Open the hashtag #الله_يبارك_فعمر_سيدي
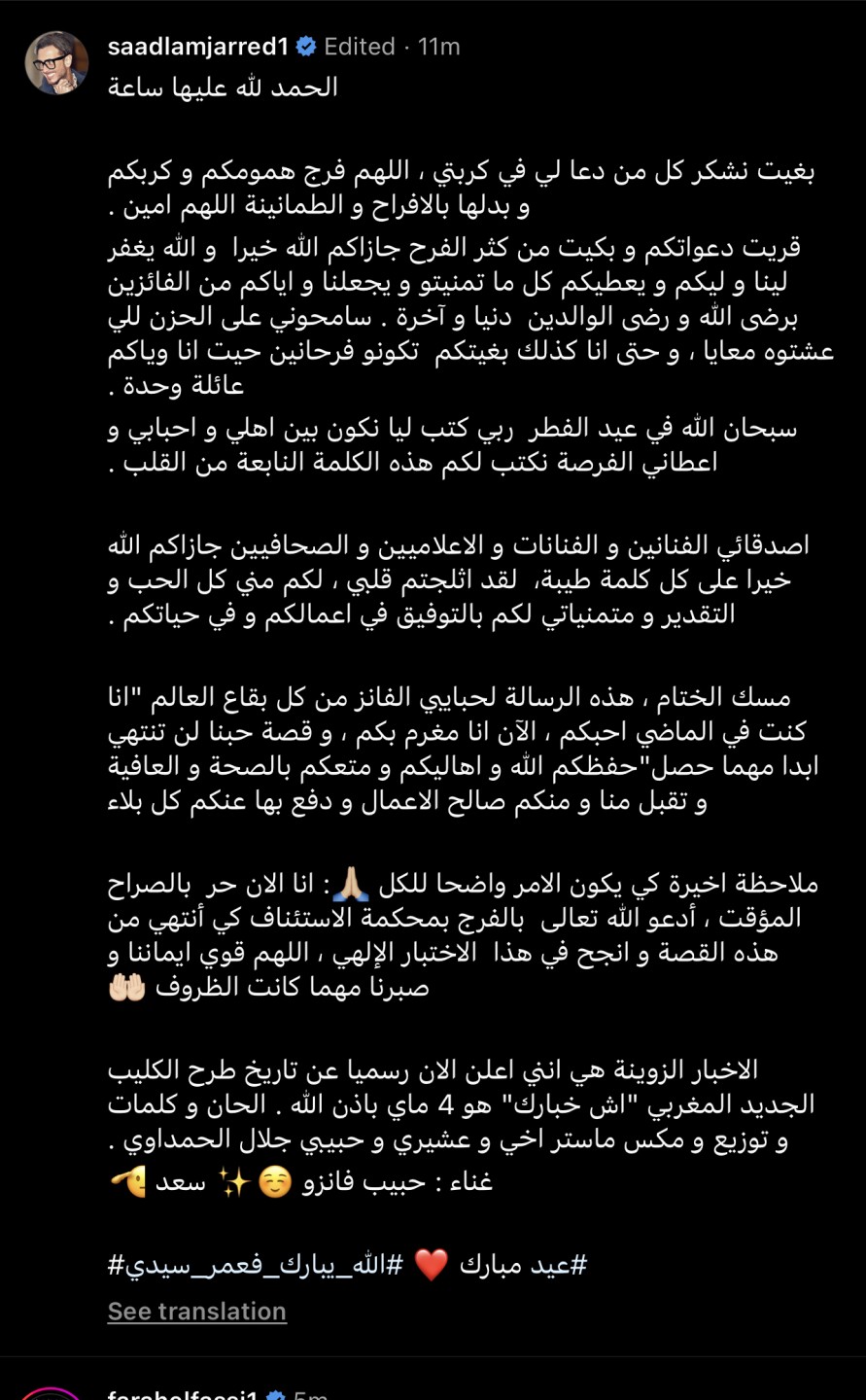Image resolution: width=866 pixels, height=1400 pixels. pyautogui.click(x=256, y=1266)
